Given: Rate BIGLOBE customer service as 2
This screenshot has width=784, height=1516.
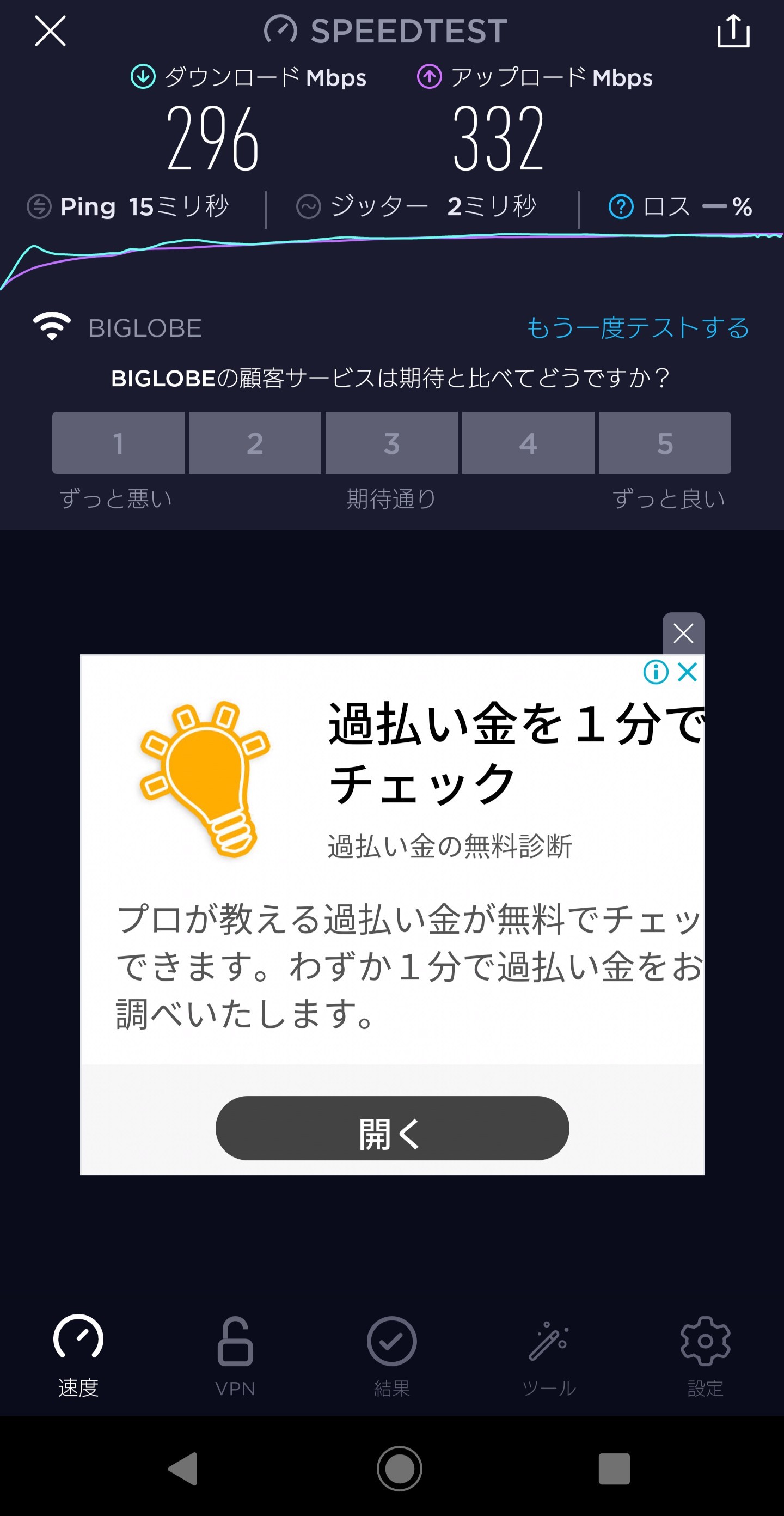Looking at the screenshot, I should click(x=255, y=443).
